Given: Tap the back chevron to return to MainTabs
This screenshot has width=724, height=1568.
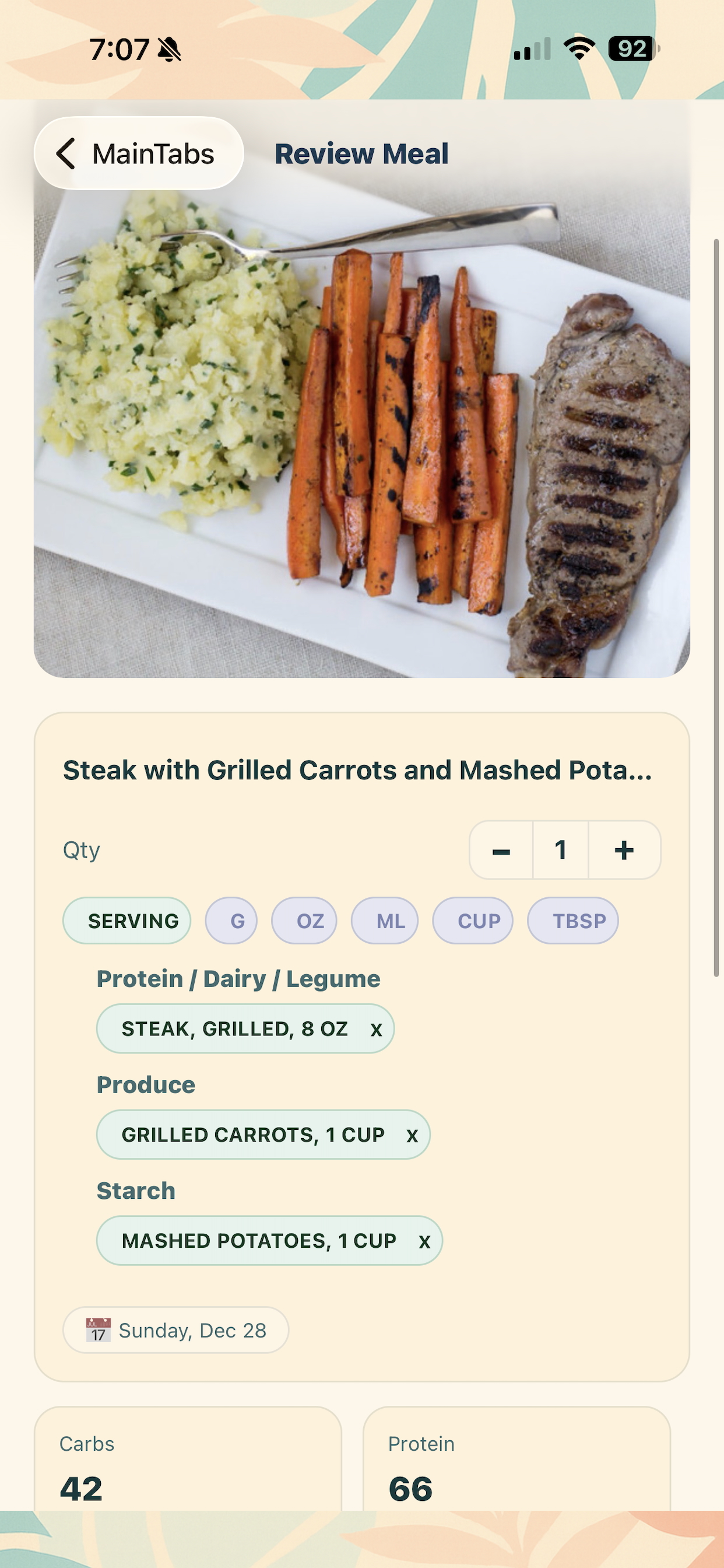Looking at the screenshot, I should (x=67, y=153).
